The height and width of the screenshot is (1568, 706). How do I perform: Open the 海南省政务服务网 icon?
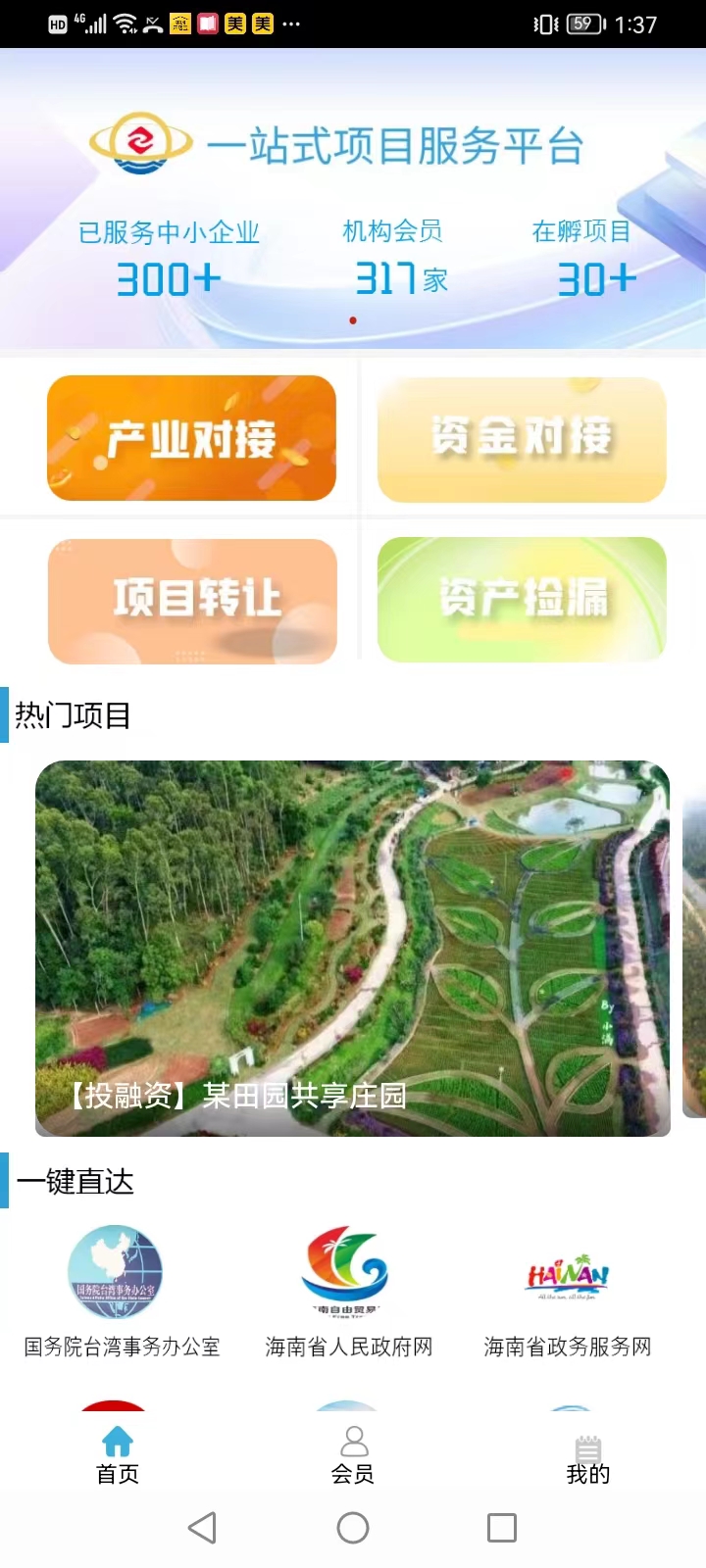pos(566,1271)
